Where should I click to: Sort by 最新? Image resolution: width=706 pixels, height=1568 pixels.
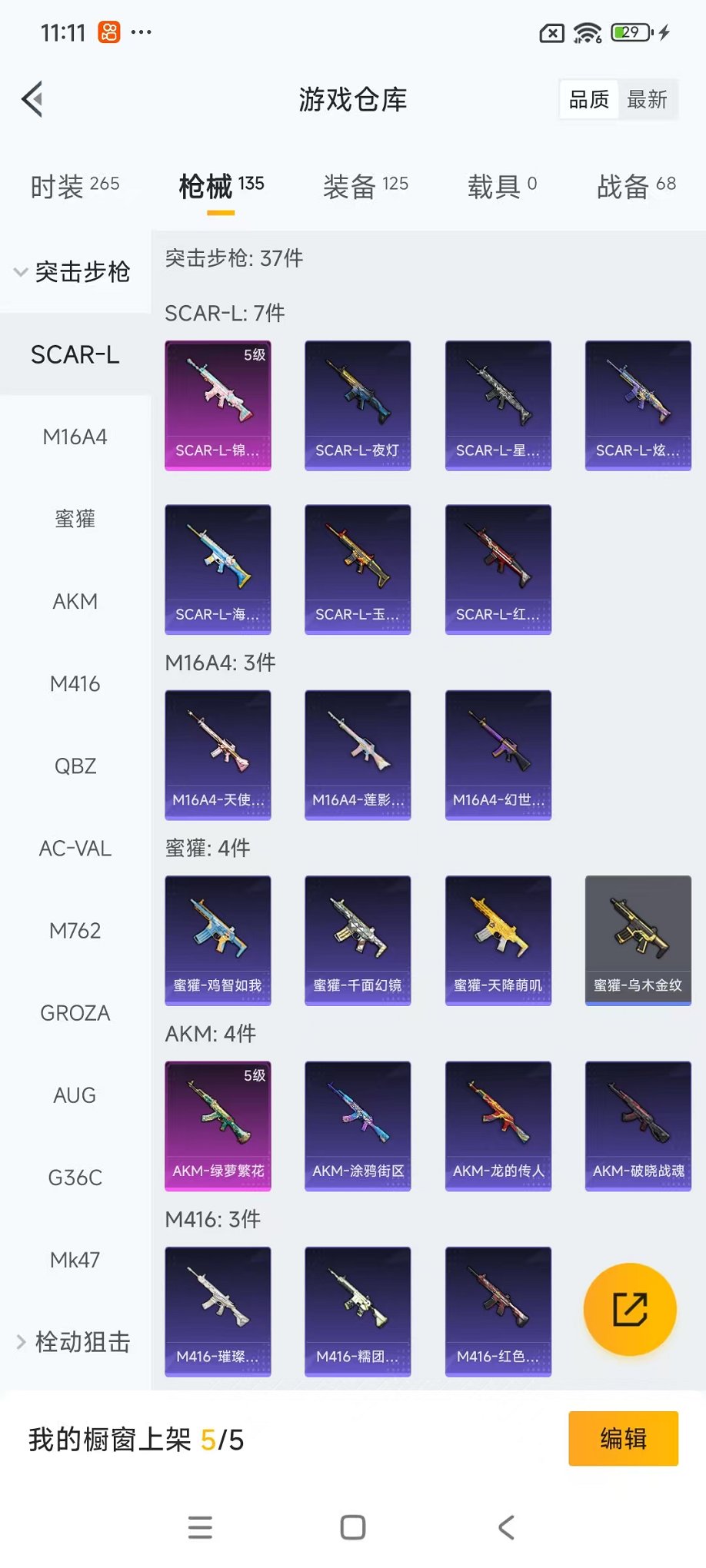(647, 100)
